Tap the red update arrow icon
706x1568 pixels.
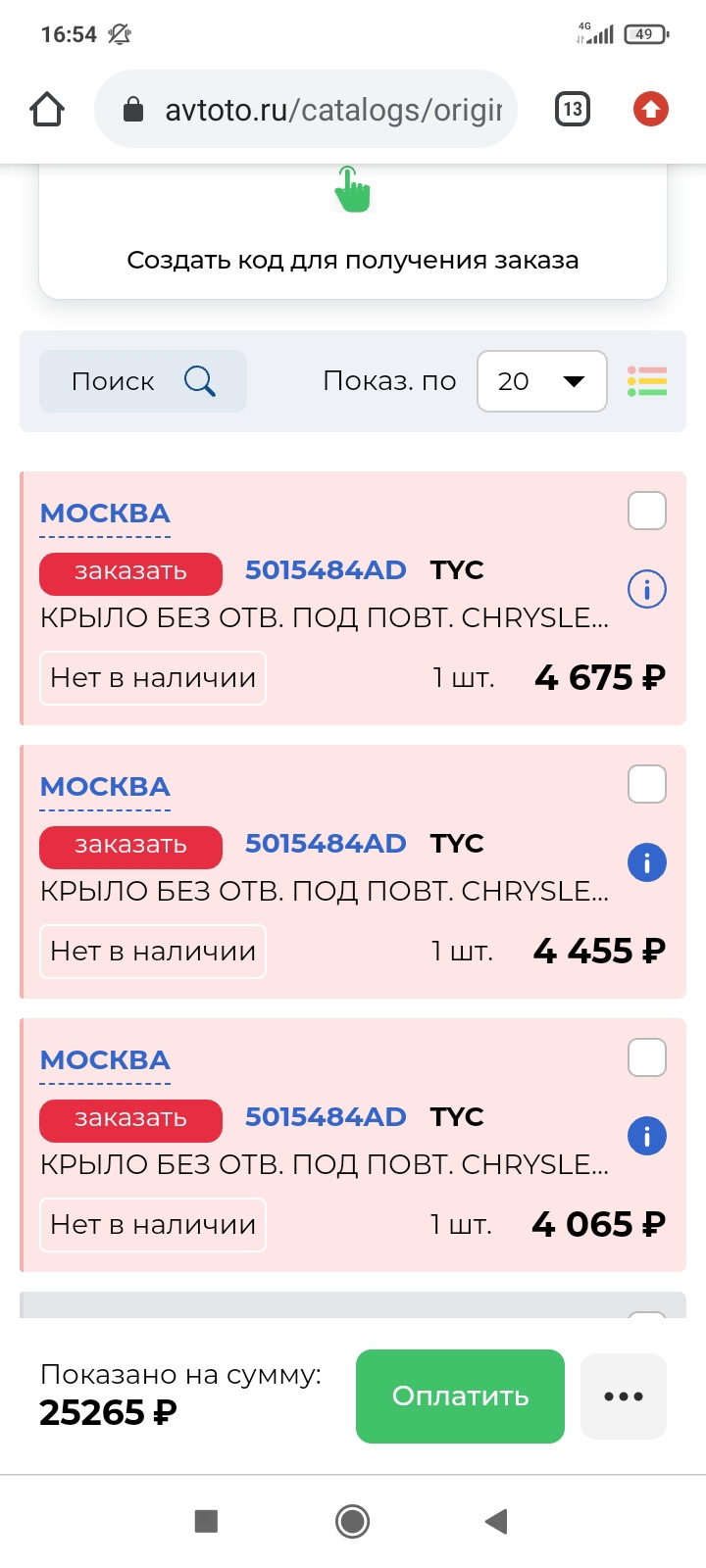pos(650,109)
